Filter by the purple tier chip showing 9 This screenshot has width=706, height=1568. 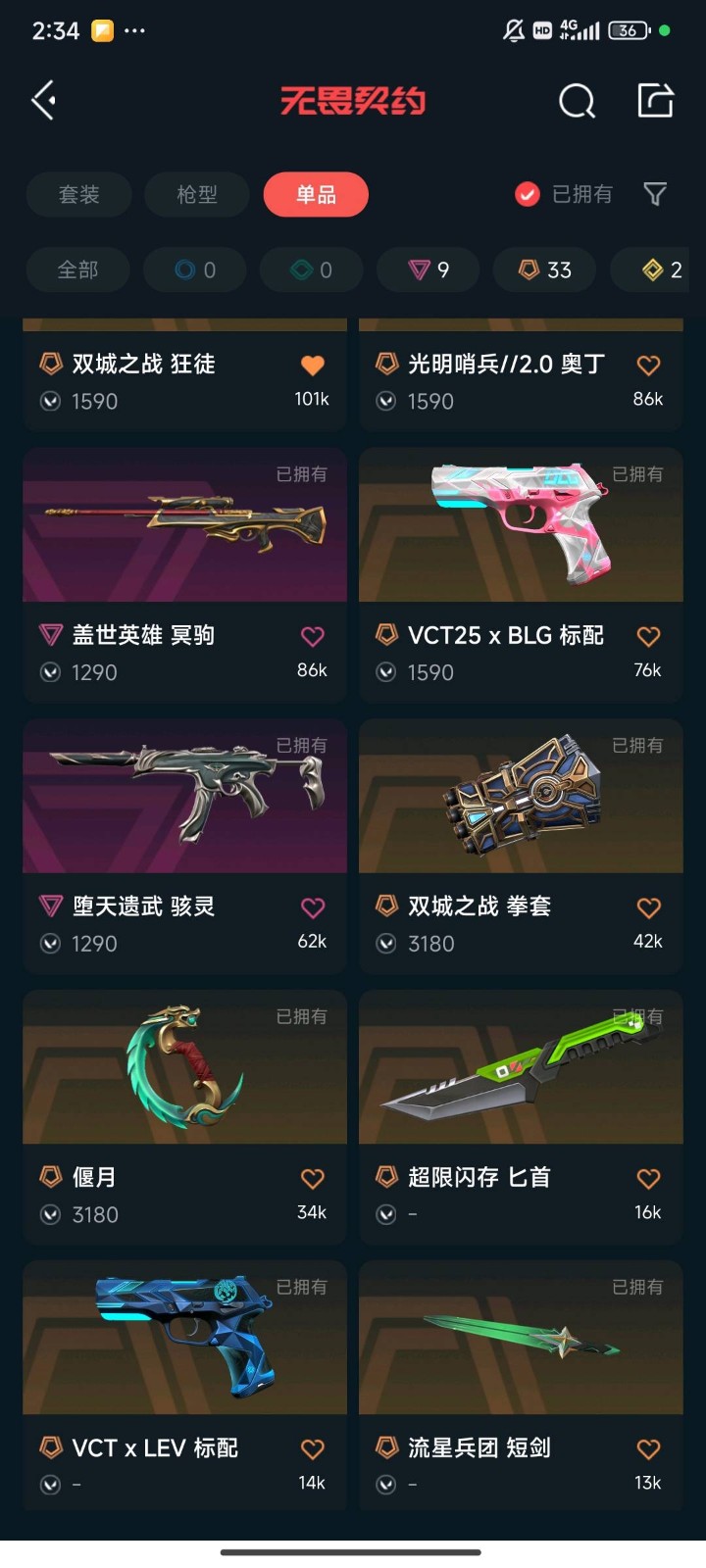click(x=429, y=269)
